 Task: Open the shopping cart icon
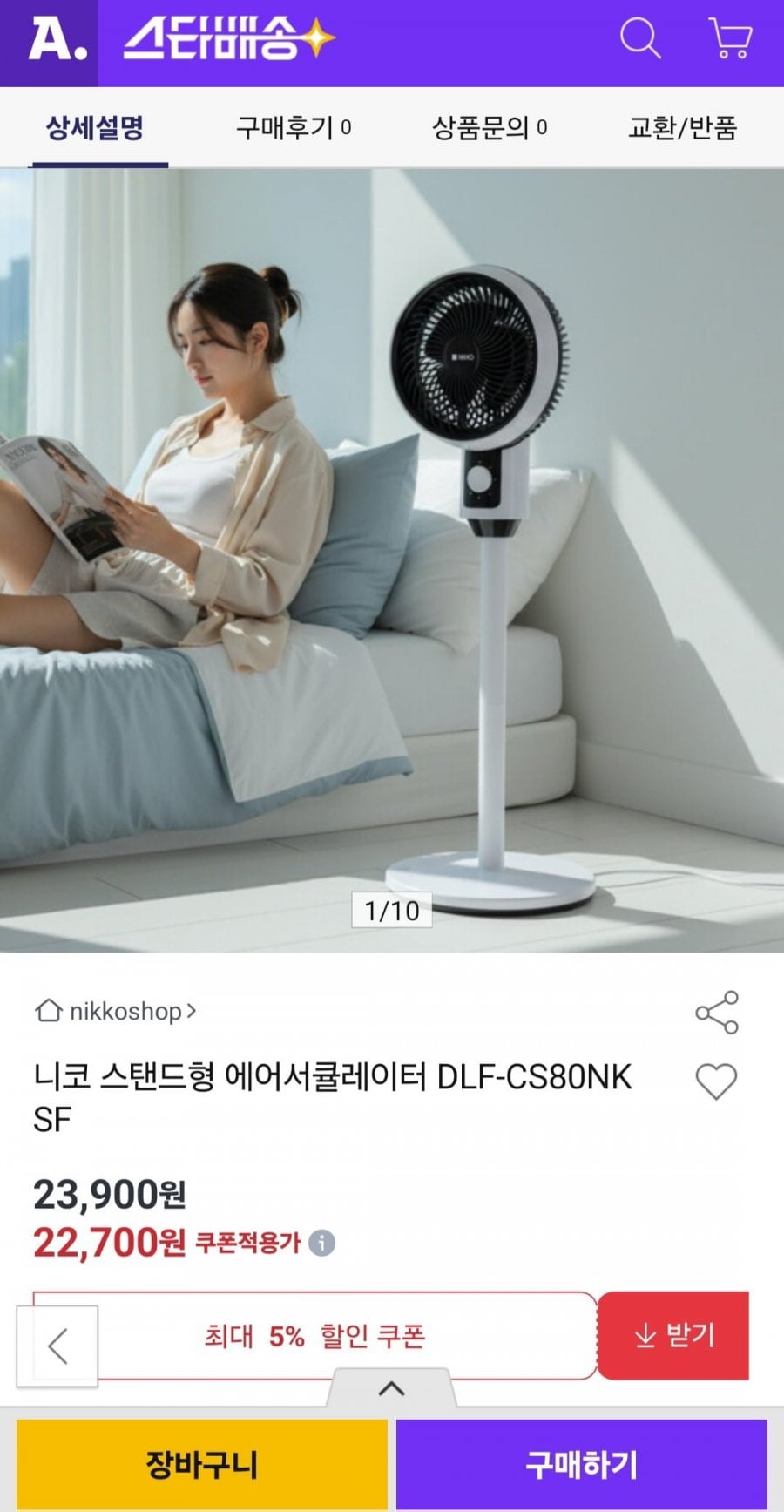coord(729,40)
